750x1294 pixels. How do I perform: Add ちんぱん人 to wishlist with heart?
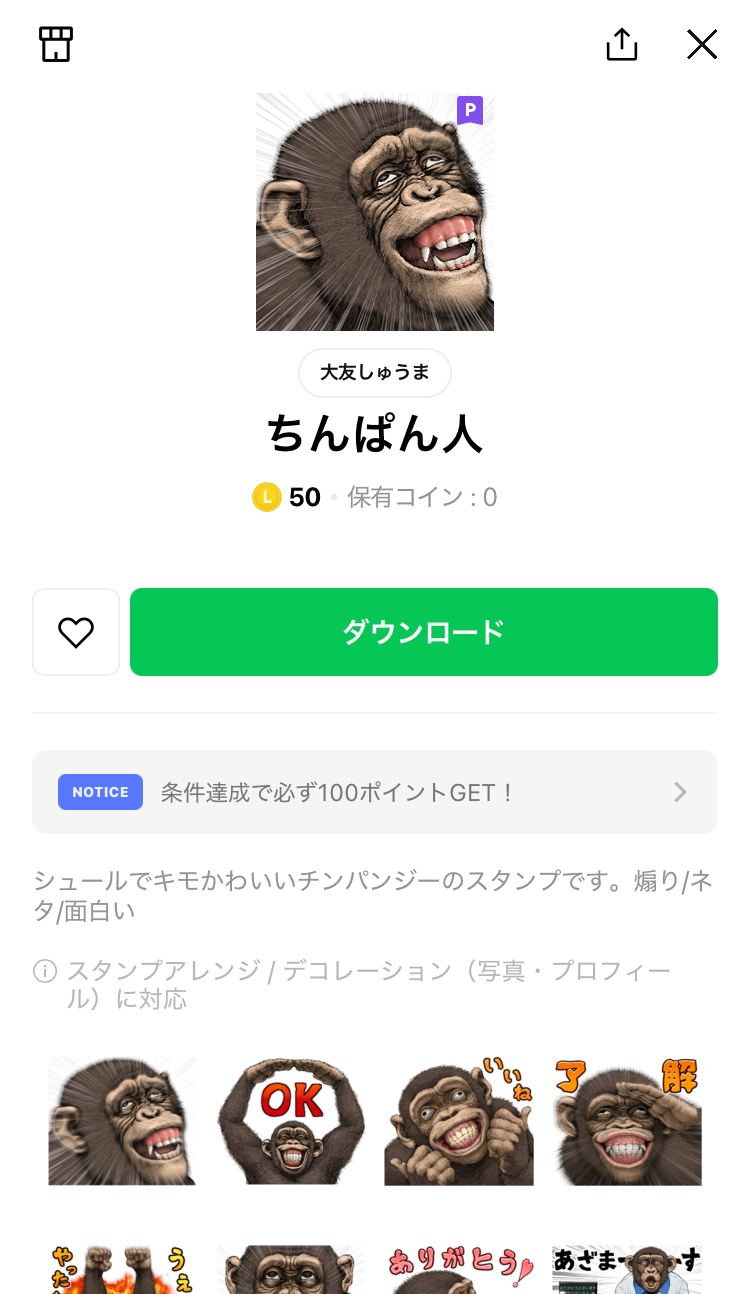[76, 632]
